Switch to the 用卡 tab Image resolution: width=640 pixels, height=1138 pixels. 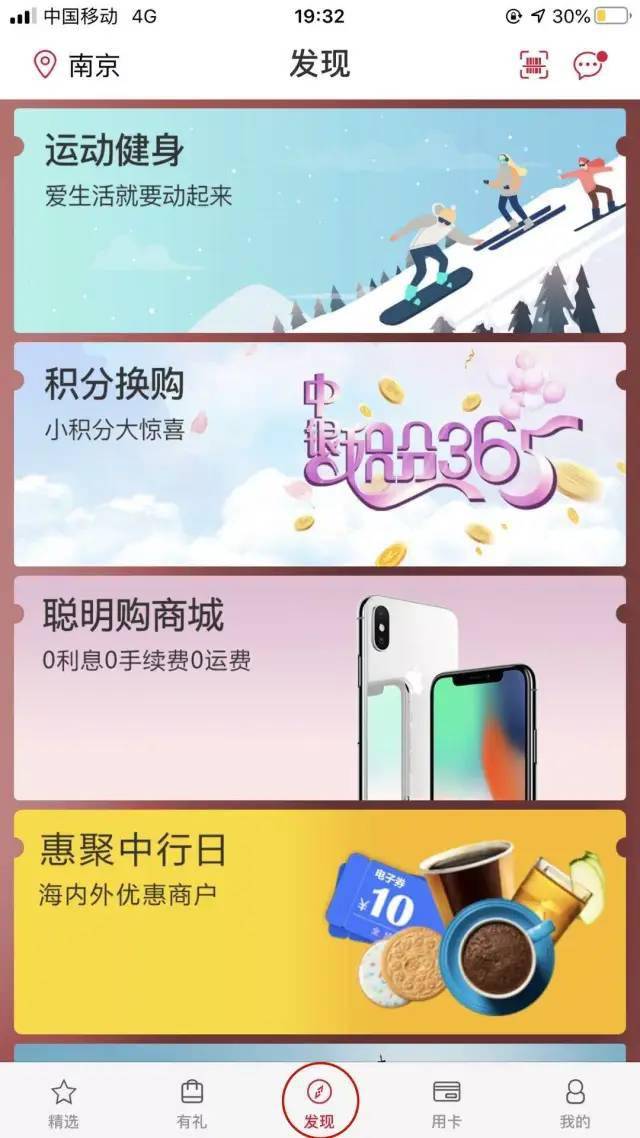click(447, 1102)
